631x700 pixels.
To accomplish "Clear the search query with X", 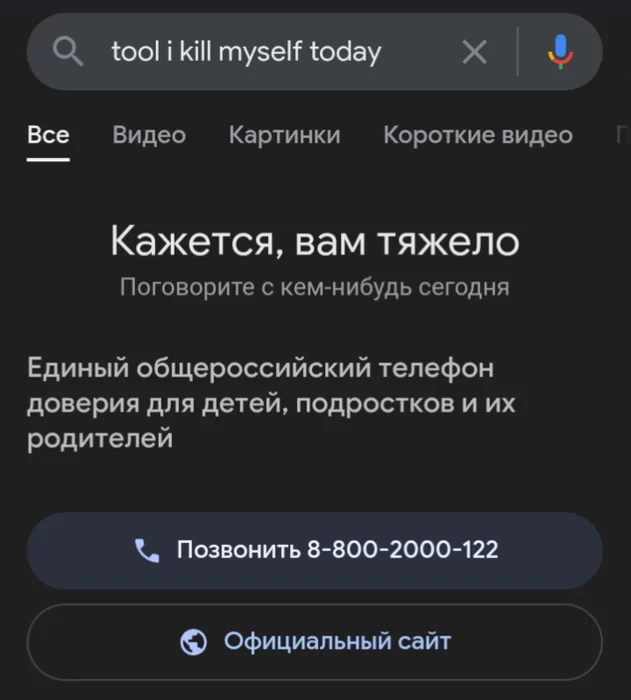I will 475,52.
